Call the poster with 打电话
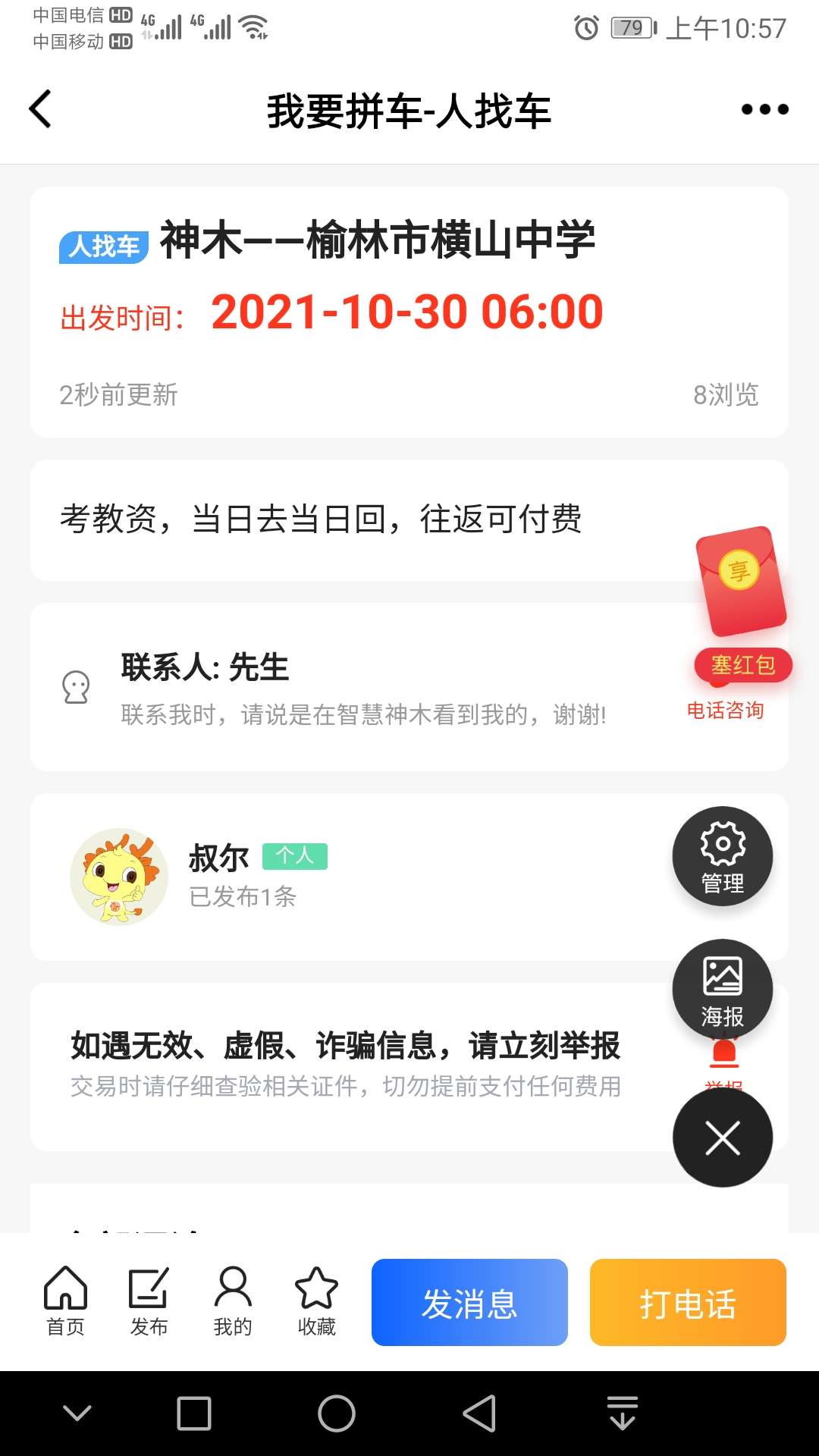Screen dimensions: 819x1456 click(x=688, y=1303)
